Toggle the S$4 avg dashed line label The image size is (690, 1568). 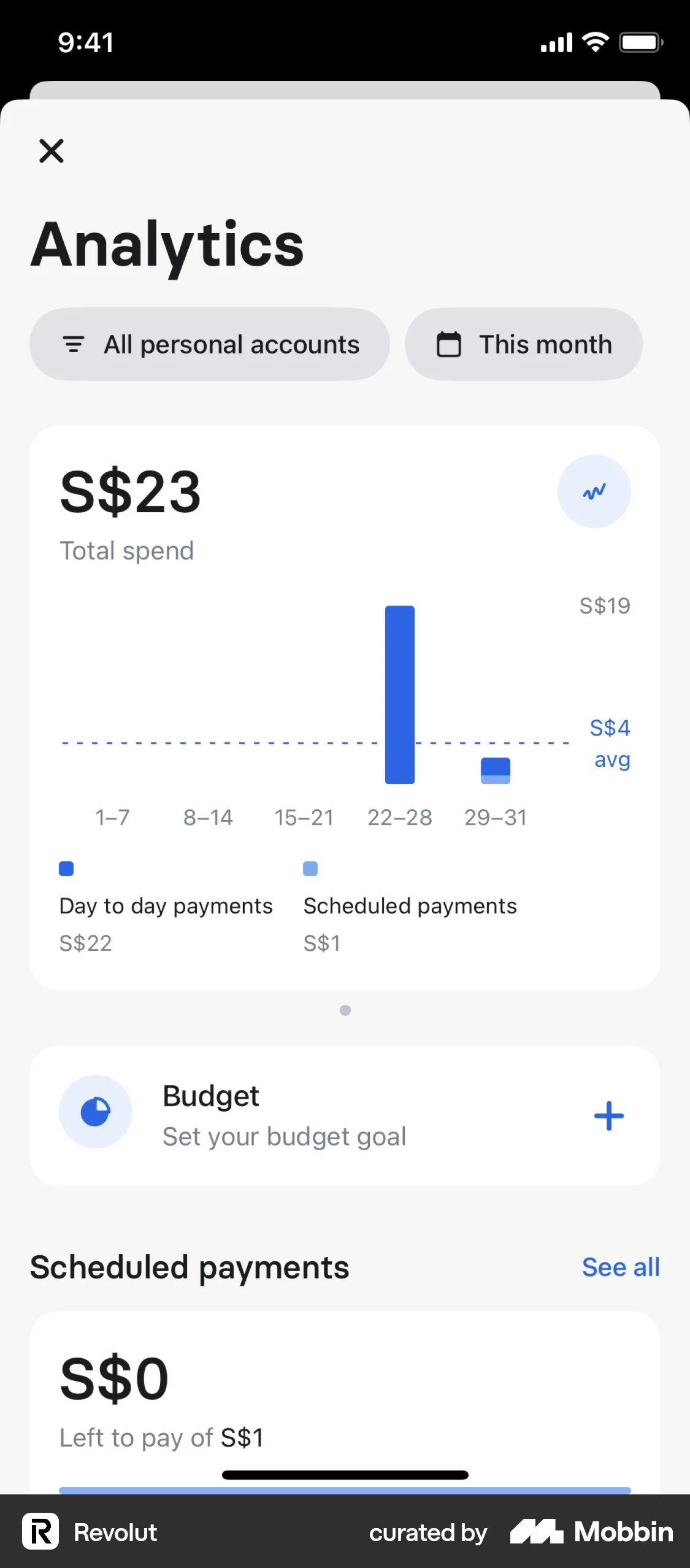(610, 742)
